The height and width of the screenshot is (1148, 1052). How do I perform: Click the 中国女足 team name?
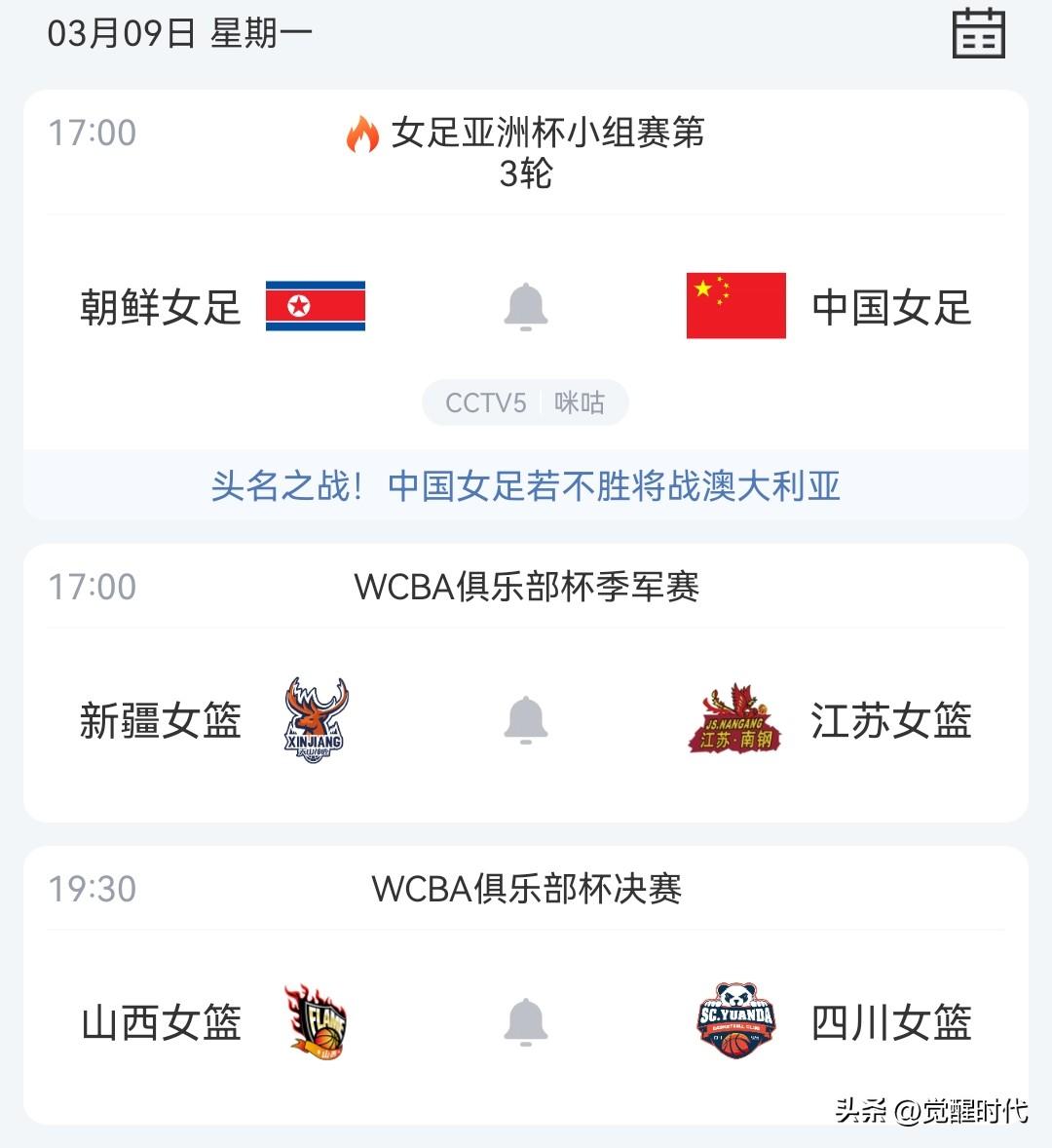[x=889, y=307]
